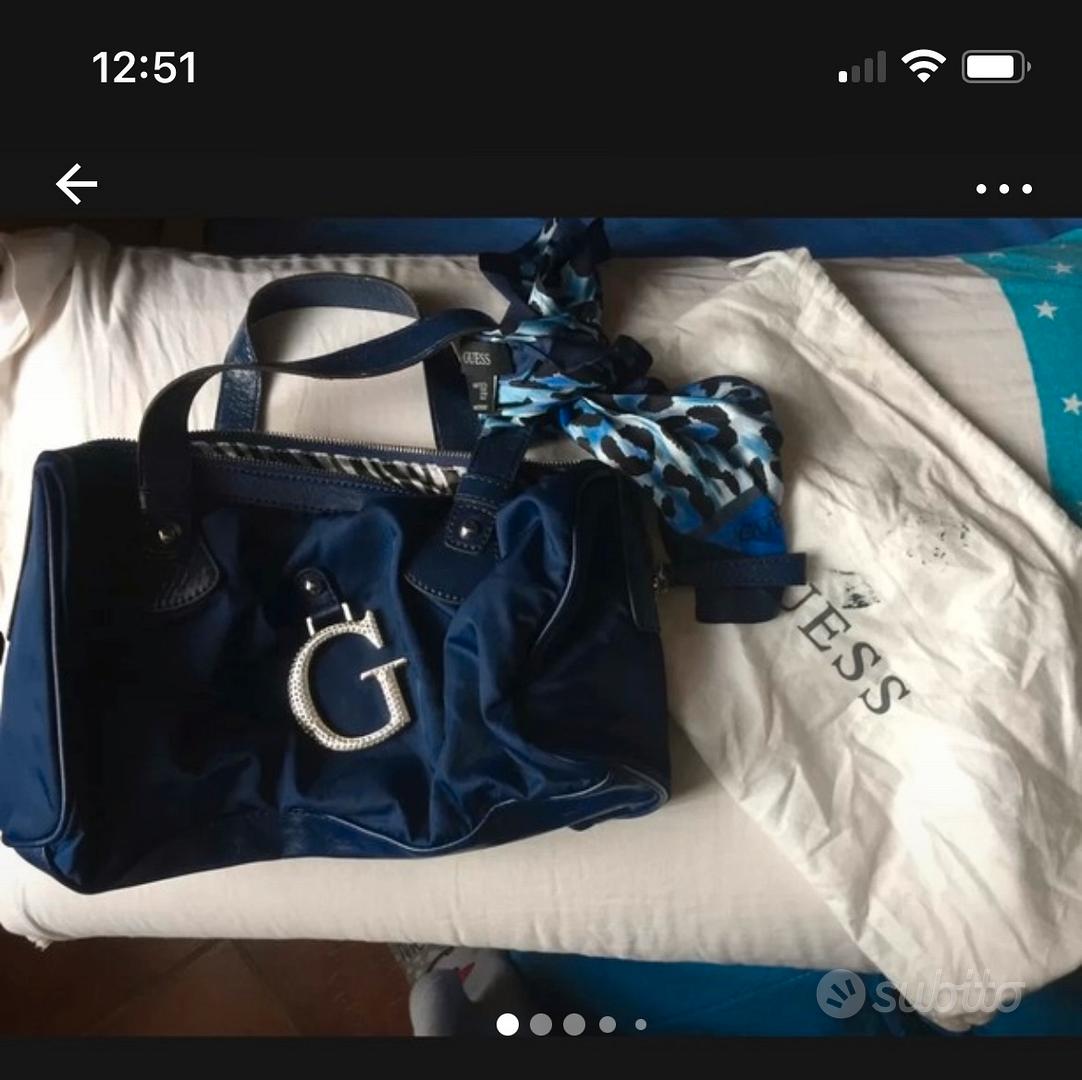The width and height of the screenshot is (1082, 1080).
Task: Open the Guess bag listing photo
Action: (540, 620)
